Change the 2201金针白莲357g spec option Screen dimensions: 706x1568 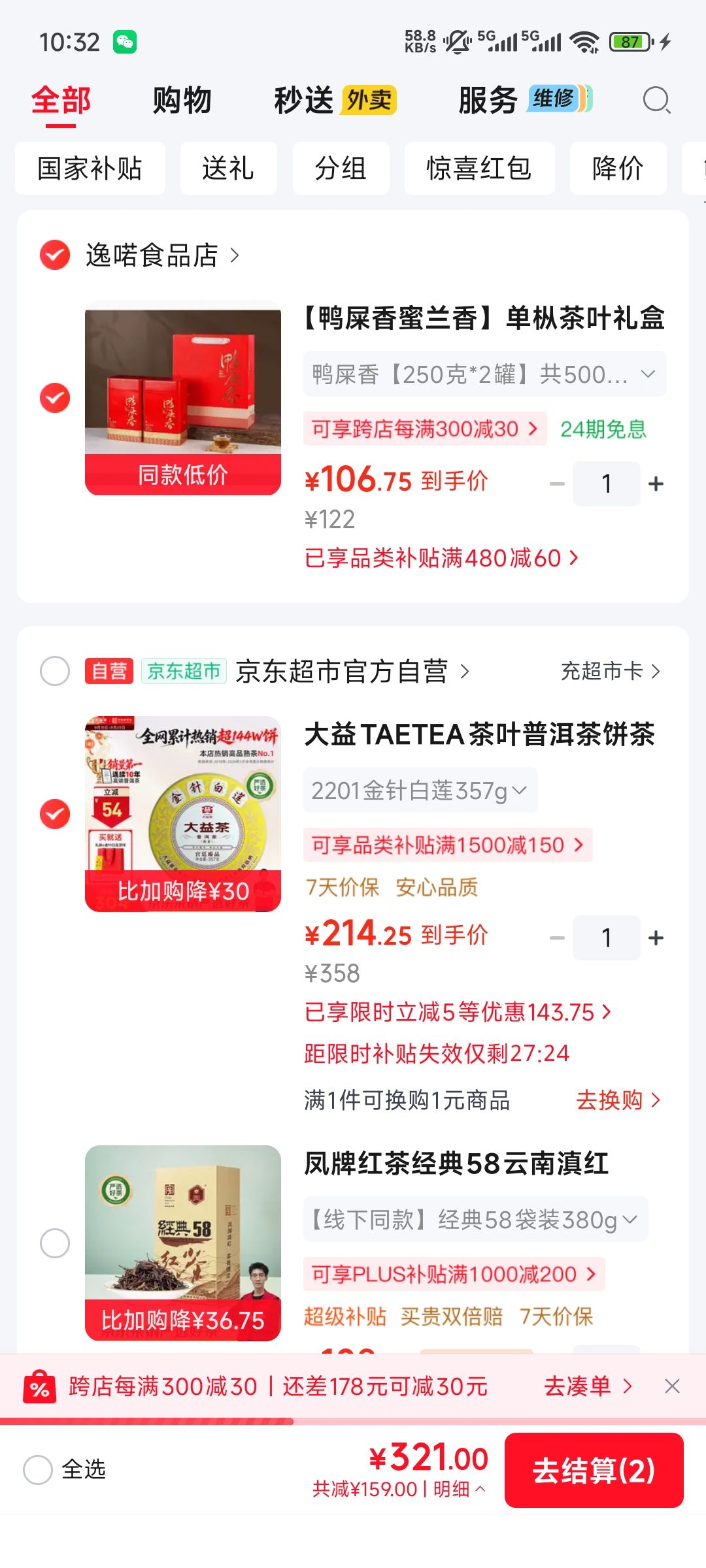click(420, 791)
